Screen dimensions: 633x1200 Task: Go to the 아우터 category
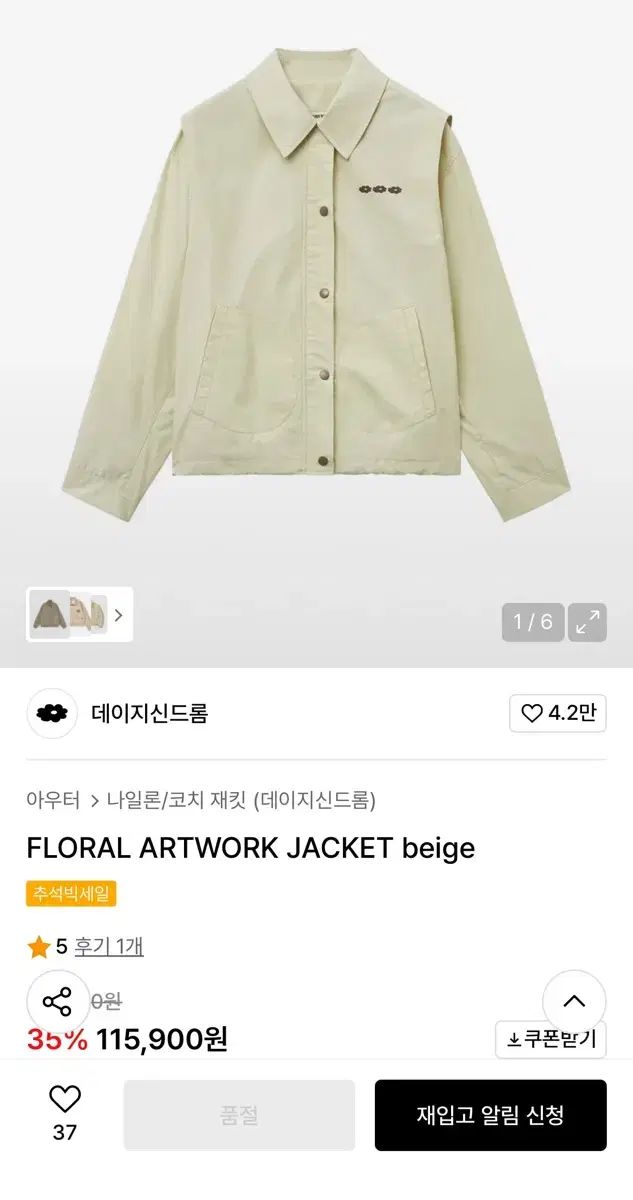pos(53,800)
